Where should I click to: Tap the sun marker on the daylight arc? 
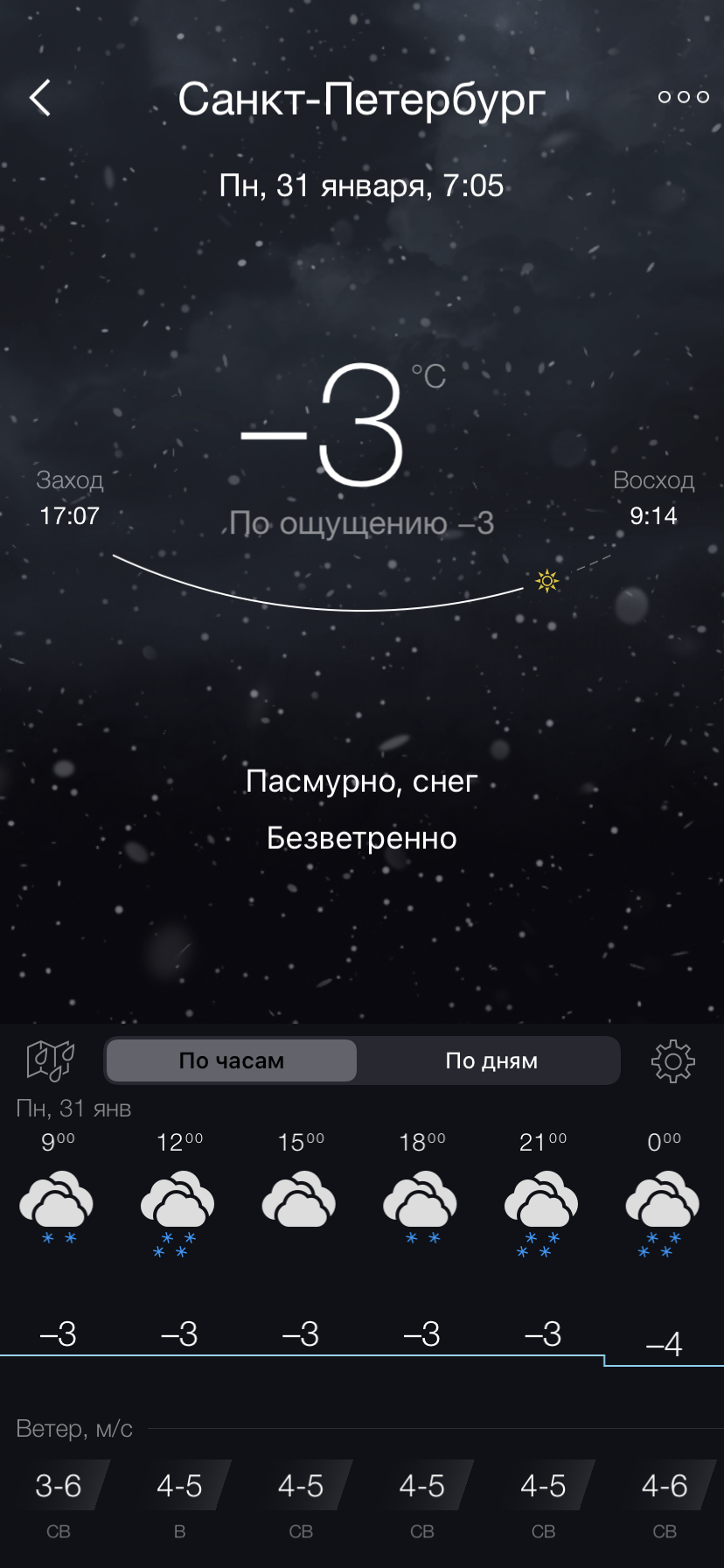point(546,581)
